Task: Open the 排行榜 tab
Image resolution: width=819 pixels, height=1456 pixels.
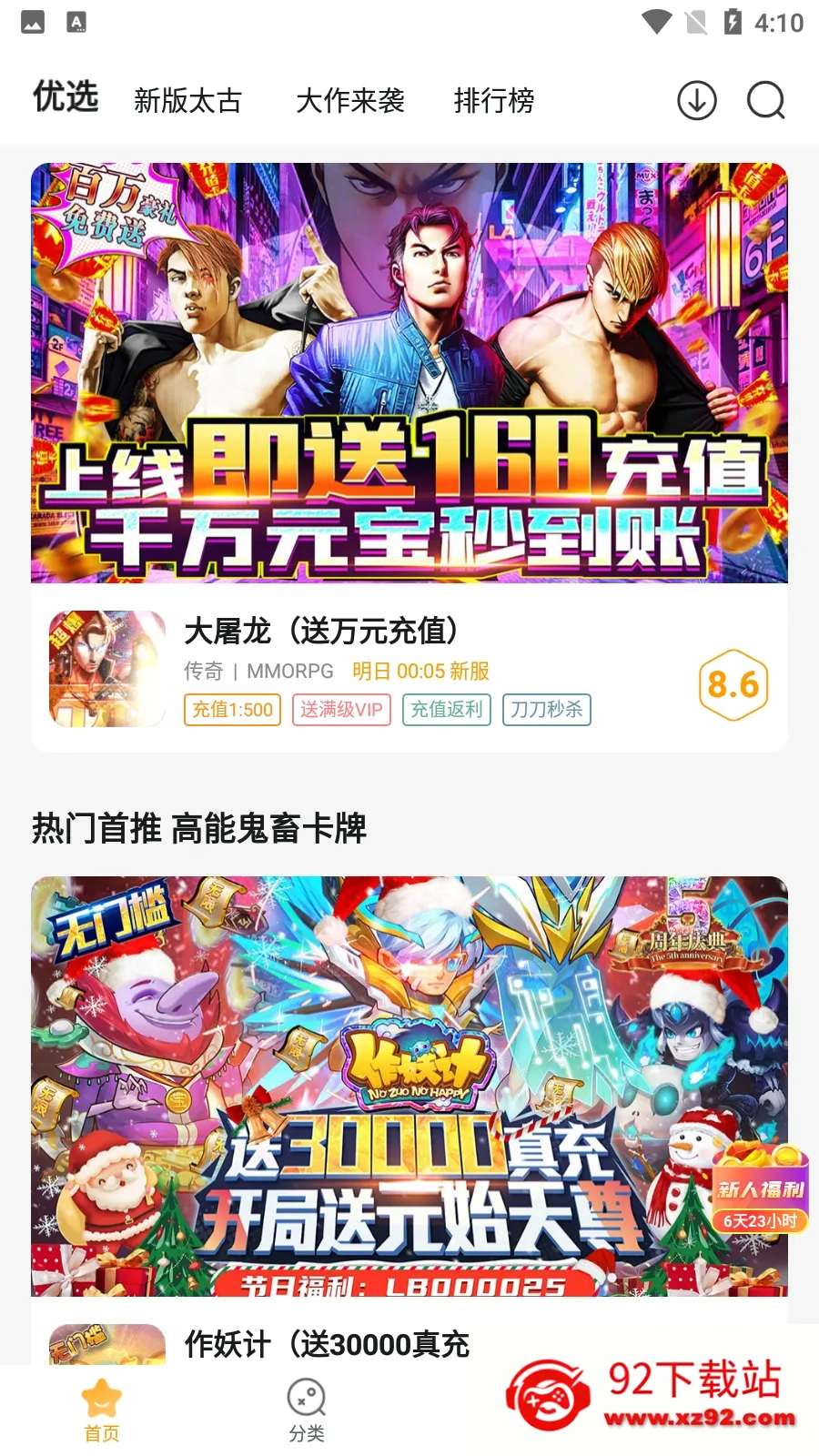Action: (494, 100)
